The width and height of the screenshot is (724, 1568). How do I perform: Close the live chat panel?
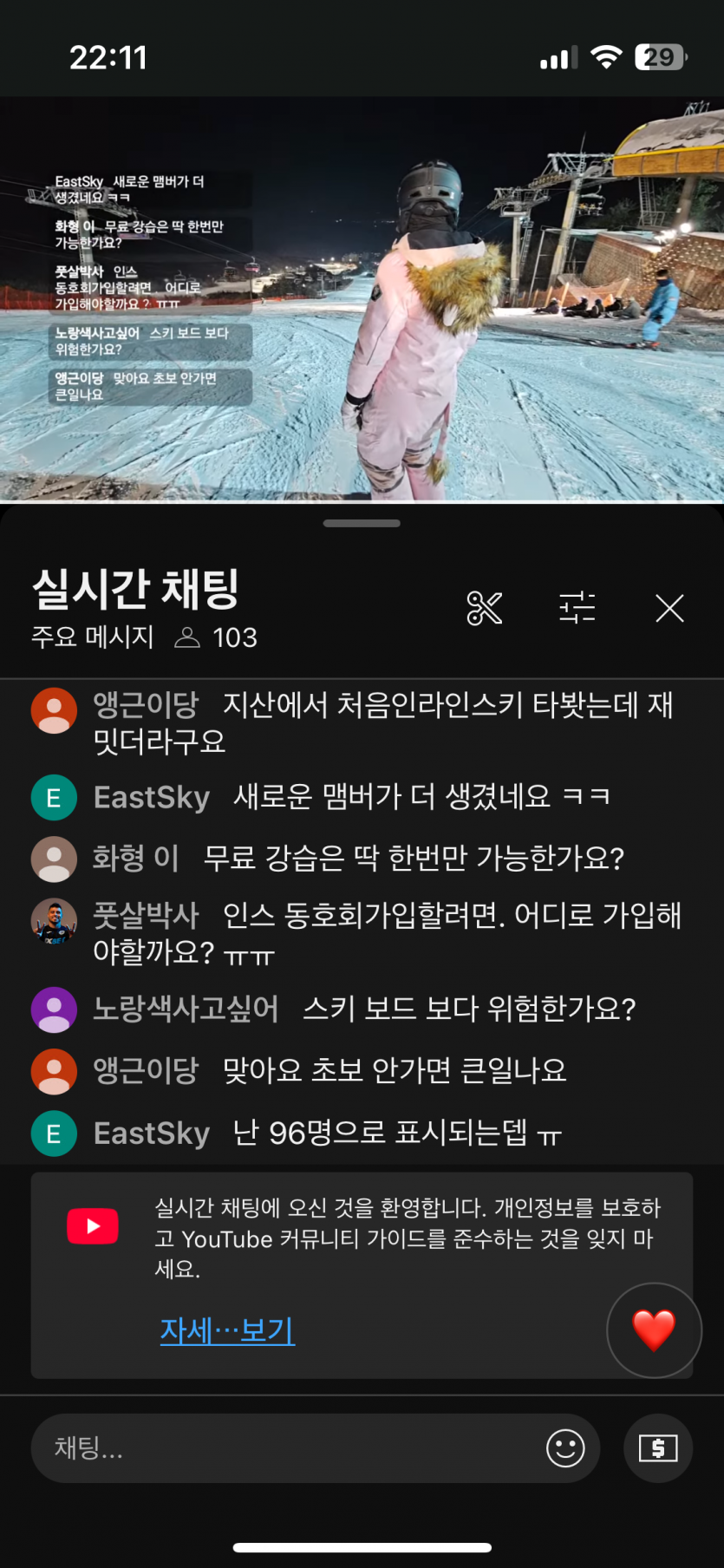(669, 608)
